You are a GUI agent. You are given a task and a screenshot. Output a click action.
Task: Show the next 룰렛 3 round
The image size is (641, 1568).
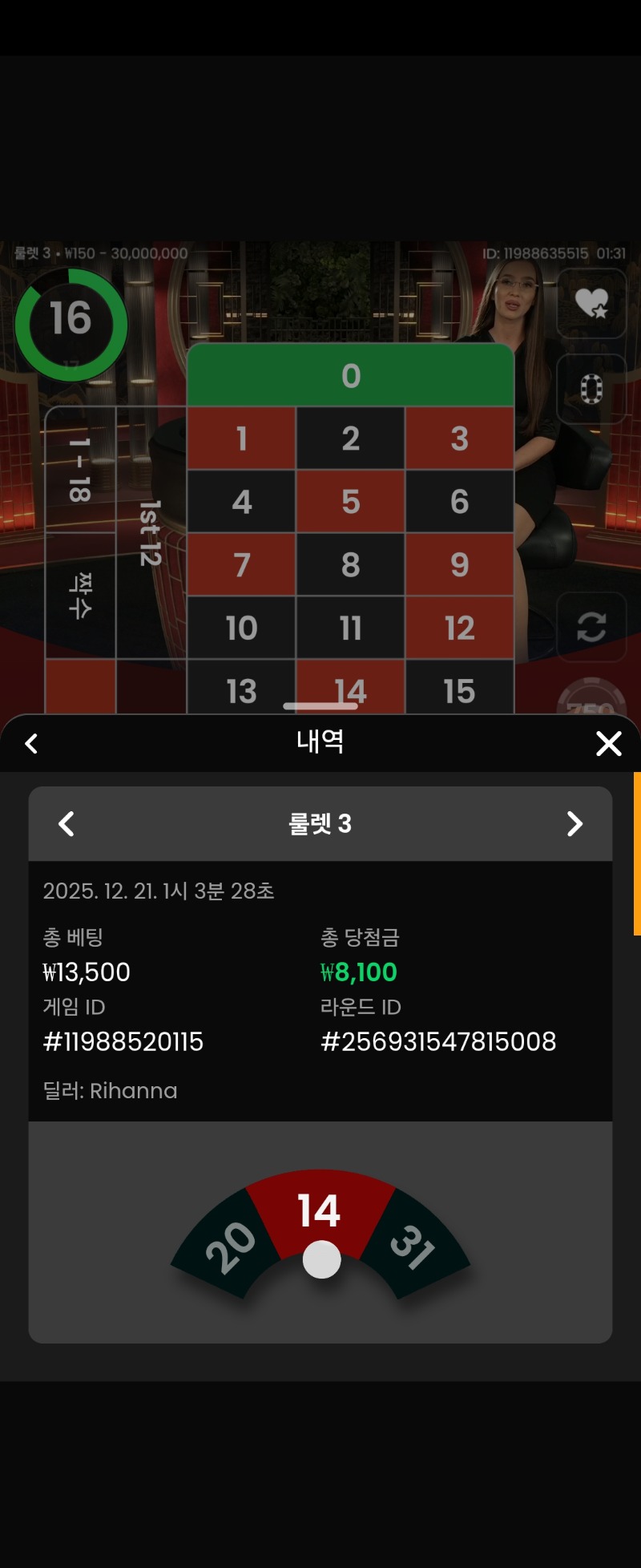tap(574, 823)
